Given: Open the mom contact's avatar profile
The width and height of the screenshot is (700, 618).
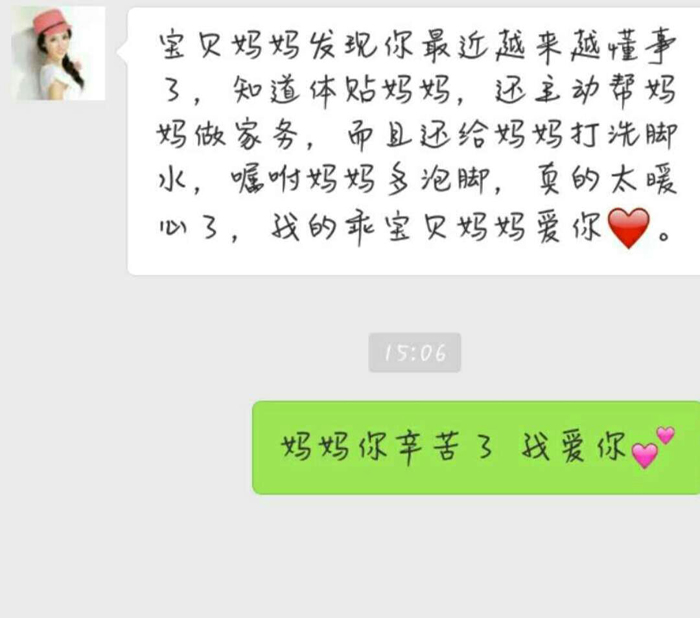Looking at the screenshot, I should click(x=58, y=54).
